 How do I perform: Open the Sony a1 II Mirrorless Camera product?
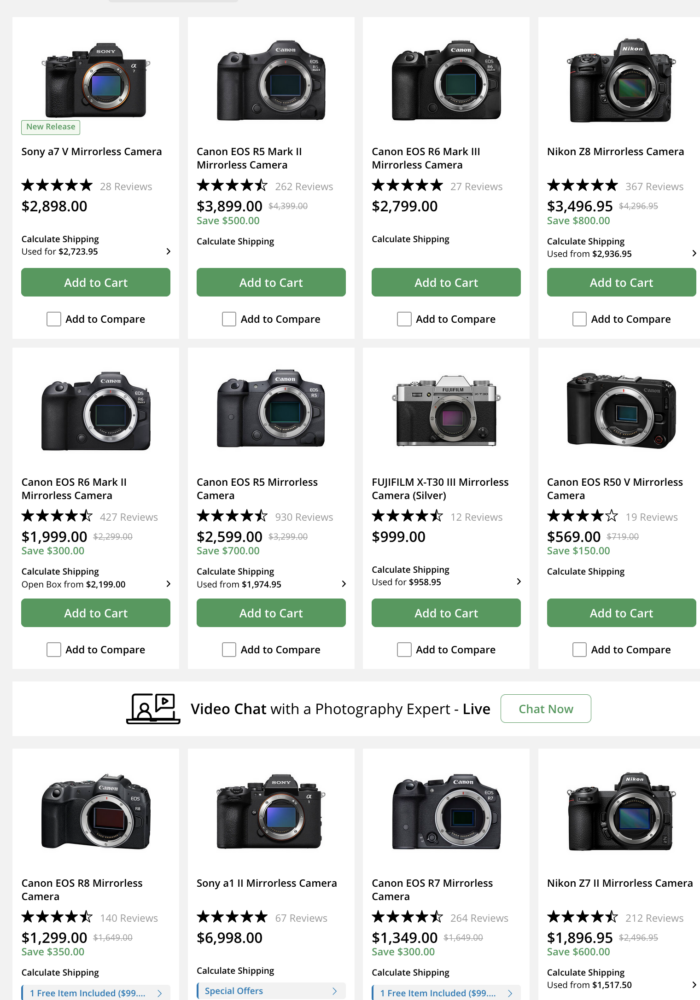click(267, 883)
